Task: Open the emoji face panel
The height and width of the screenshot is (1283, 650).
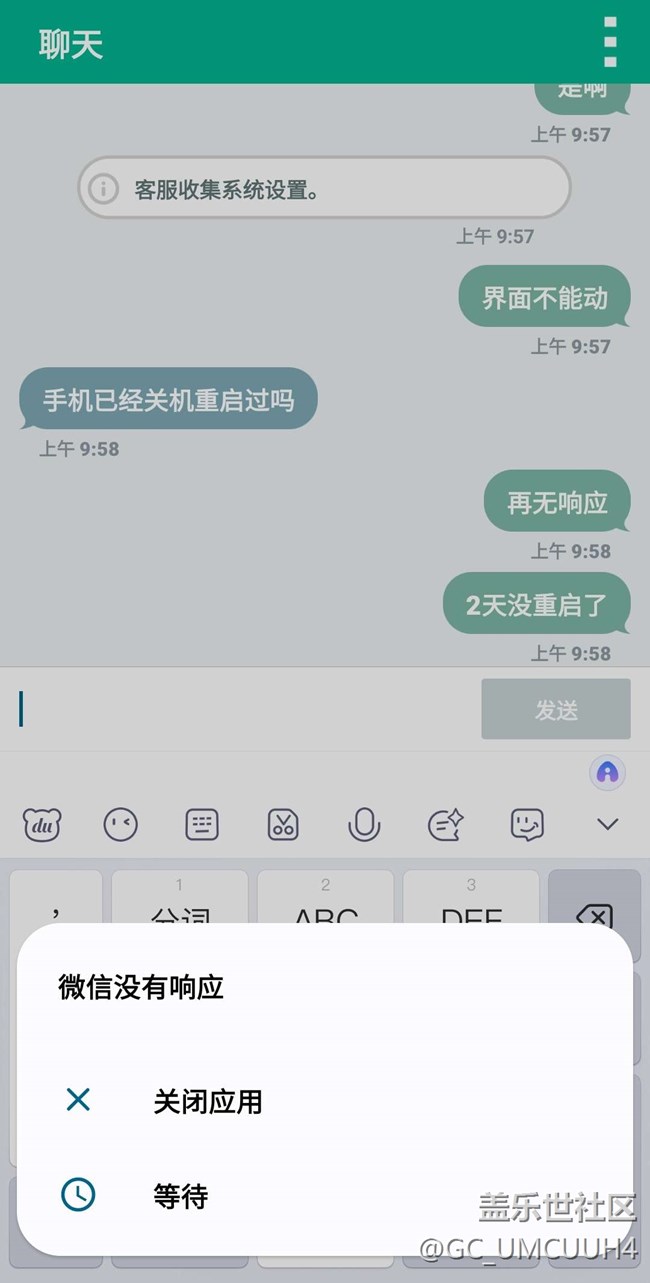Action: [120, 825]
